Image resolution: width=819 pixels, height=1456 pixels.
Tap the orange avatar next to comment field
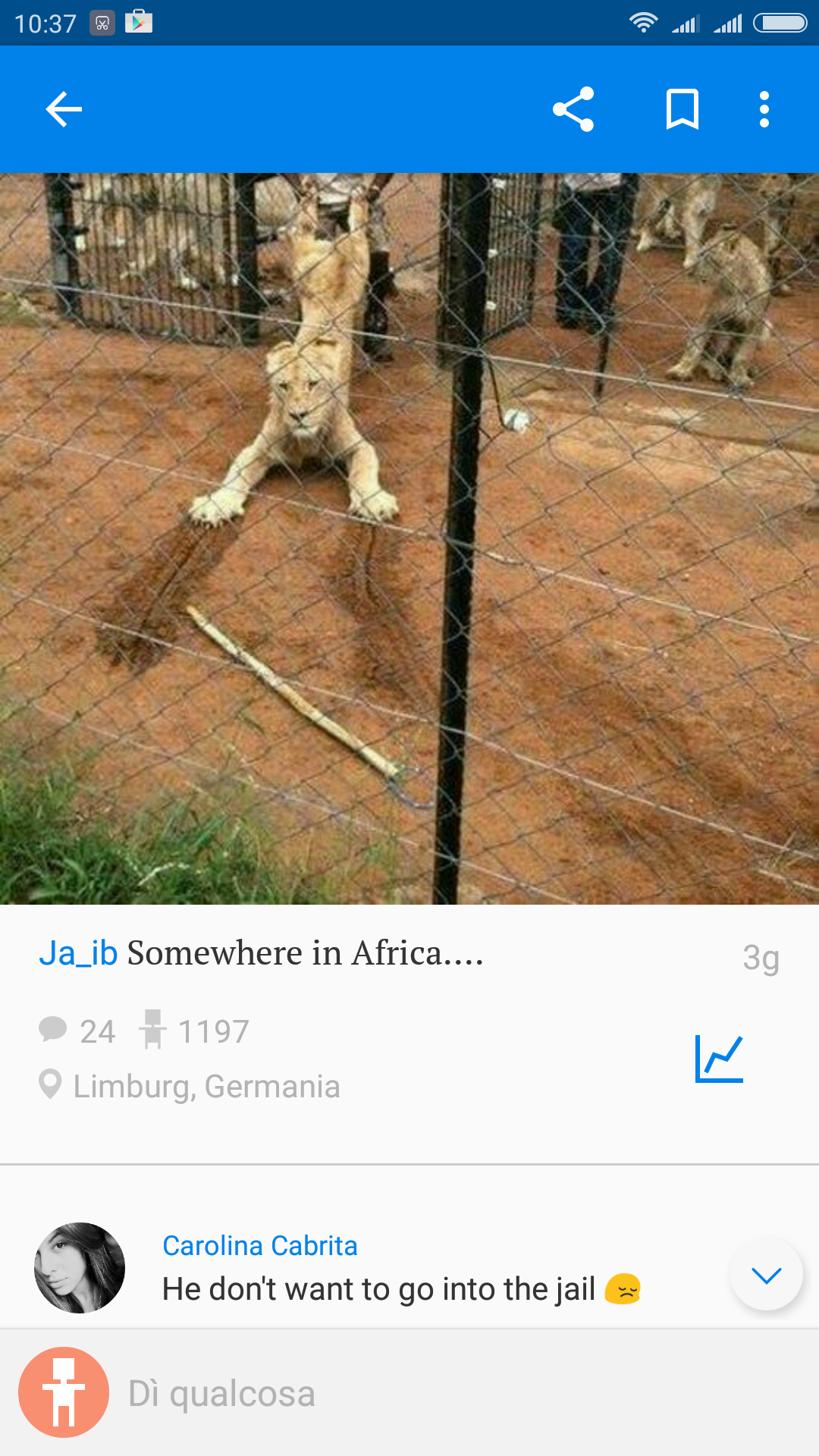pos(64,1392)
